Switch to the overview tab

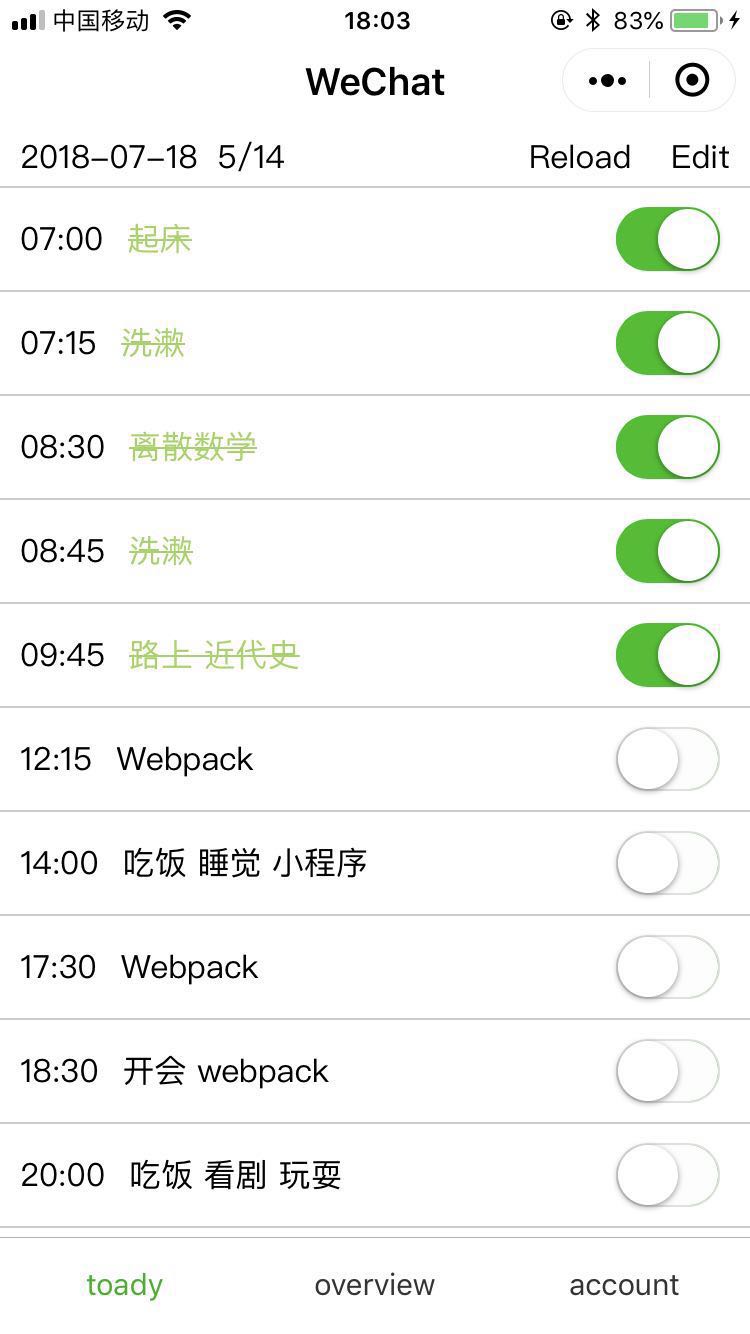click(374, 1285)
